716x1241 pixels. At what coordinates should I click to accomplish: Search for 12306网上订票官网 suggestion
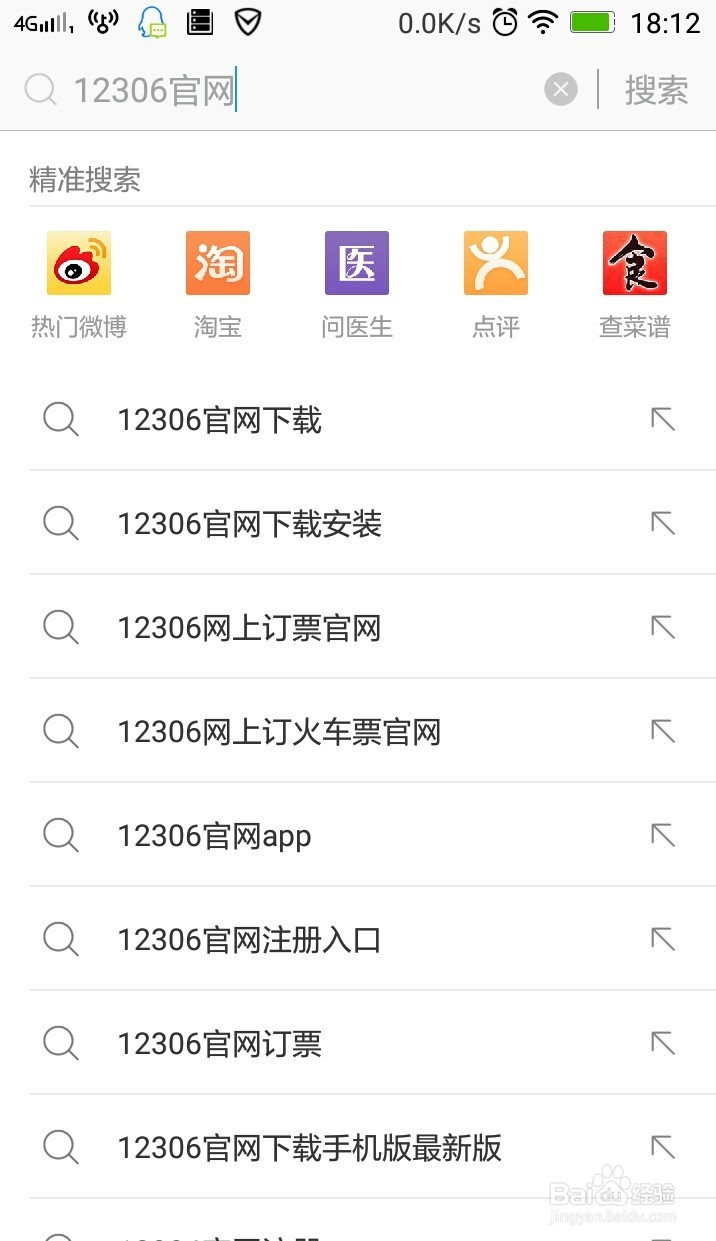tap(358, 627)
